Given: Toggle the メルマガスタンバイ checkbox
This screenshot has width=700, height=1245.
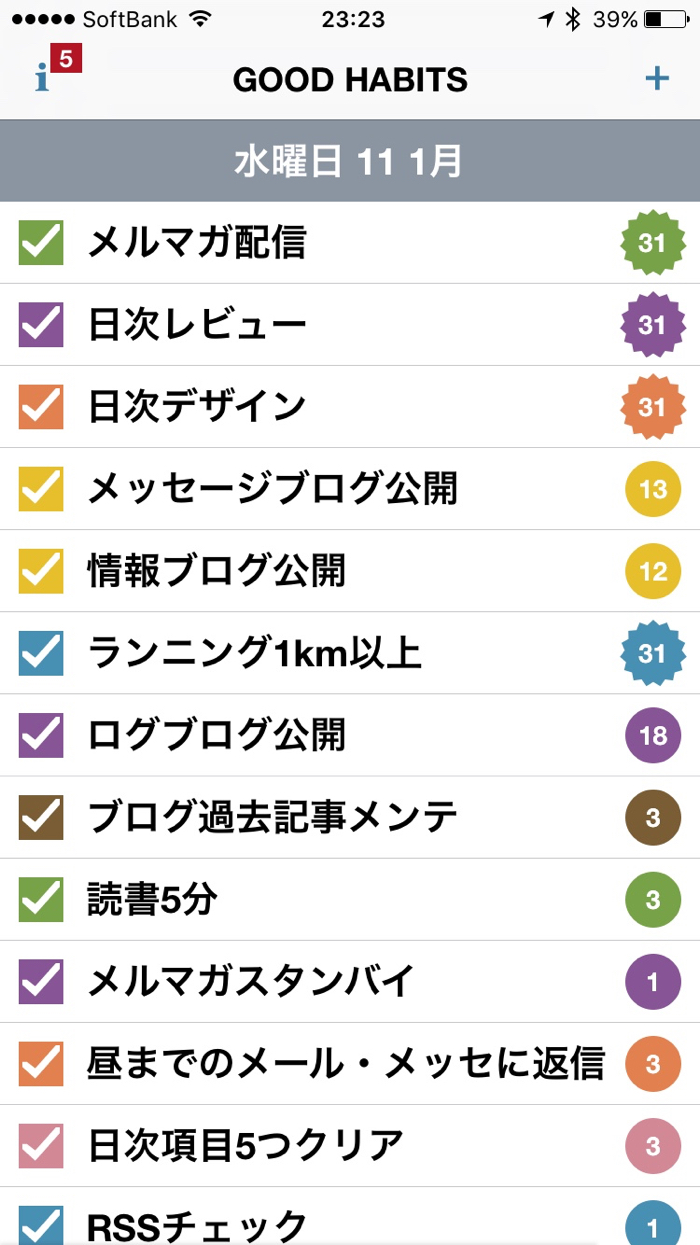Looking at the screenshot, I should coord(41,981).
